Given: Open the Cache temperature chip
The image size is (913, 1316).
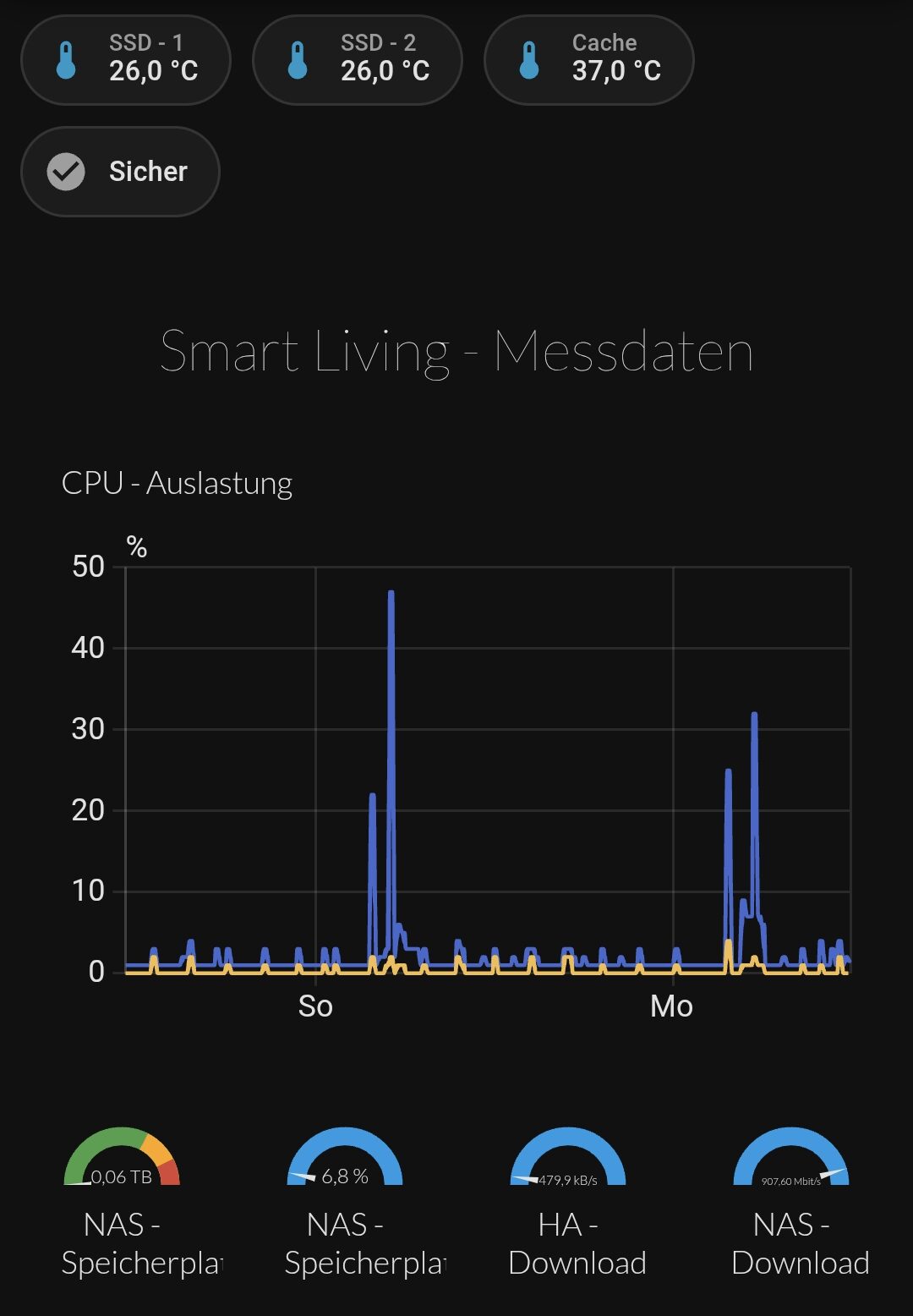Looking at the screenshot, I should 589,60.
